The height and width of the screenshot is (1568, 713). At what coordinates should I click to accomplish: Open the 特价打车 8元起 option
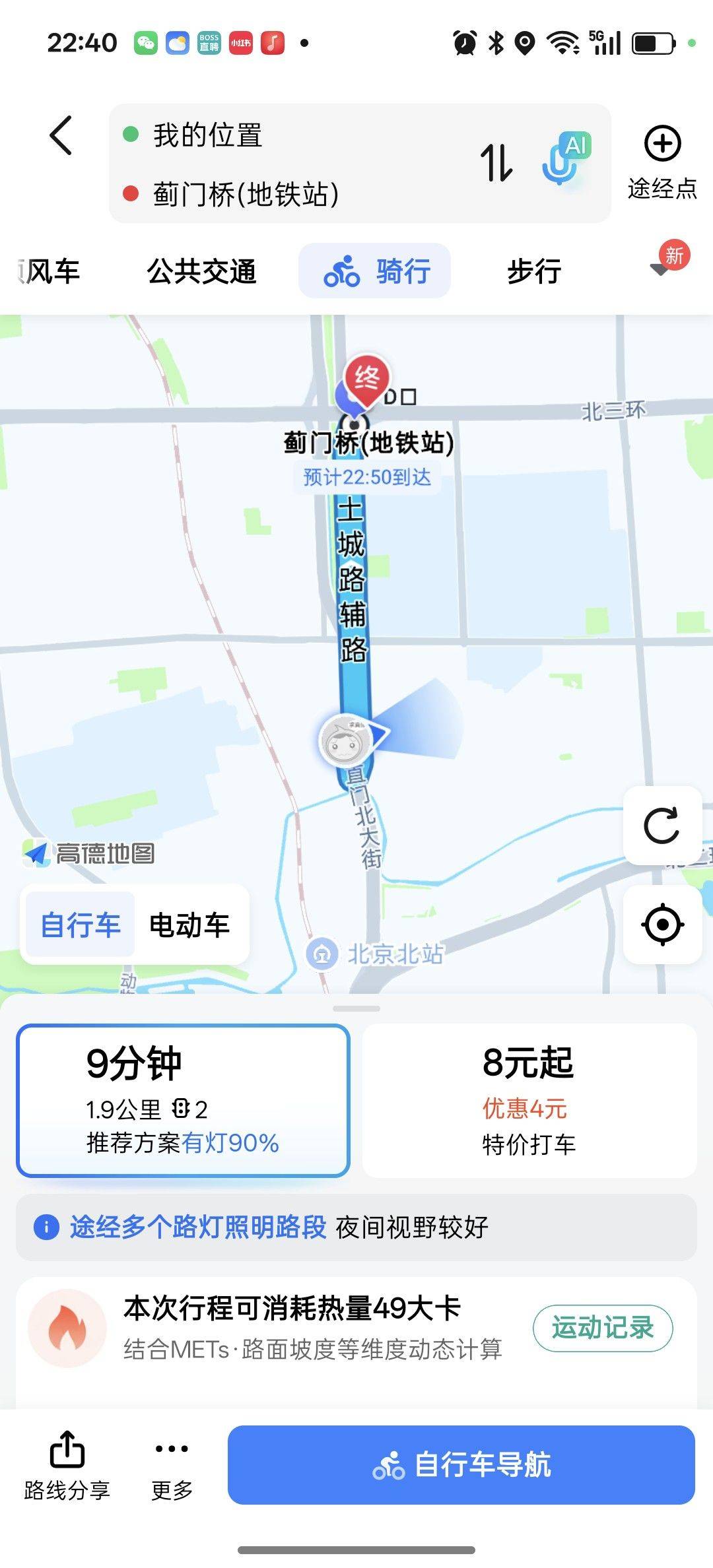529,1100
